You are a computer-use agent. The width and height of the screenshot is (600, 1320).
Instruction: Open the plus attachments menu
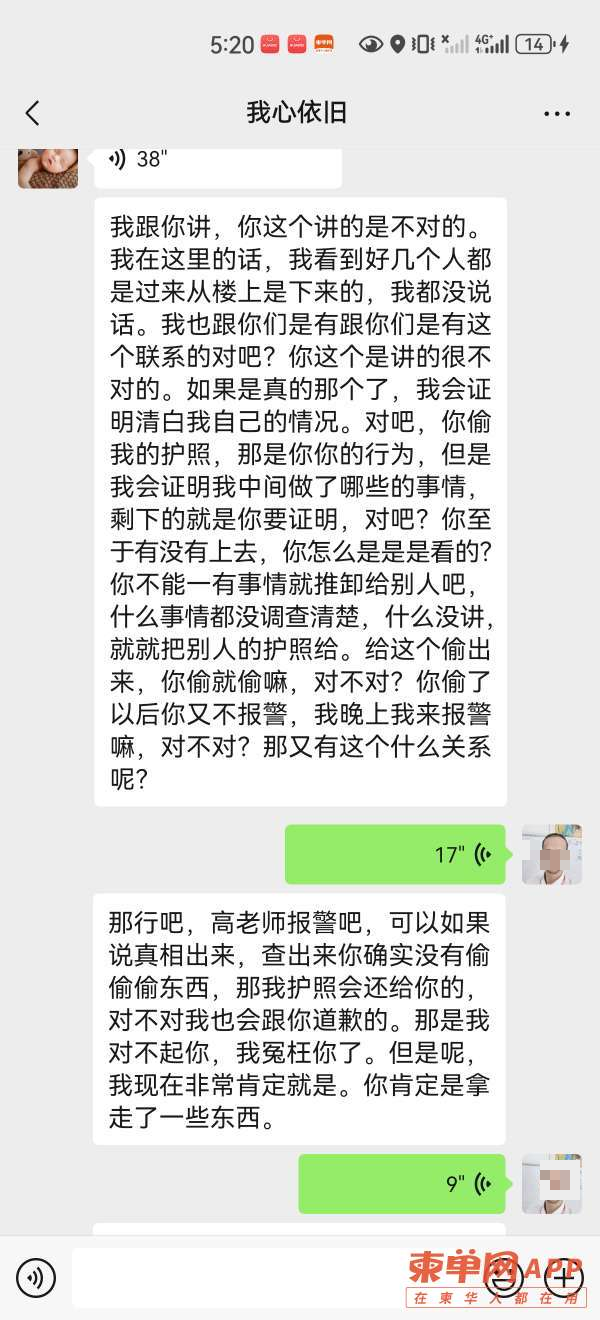click(564, 1277)
